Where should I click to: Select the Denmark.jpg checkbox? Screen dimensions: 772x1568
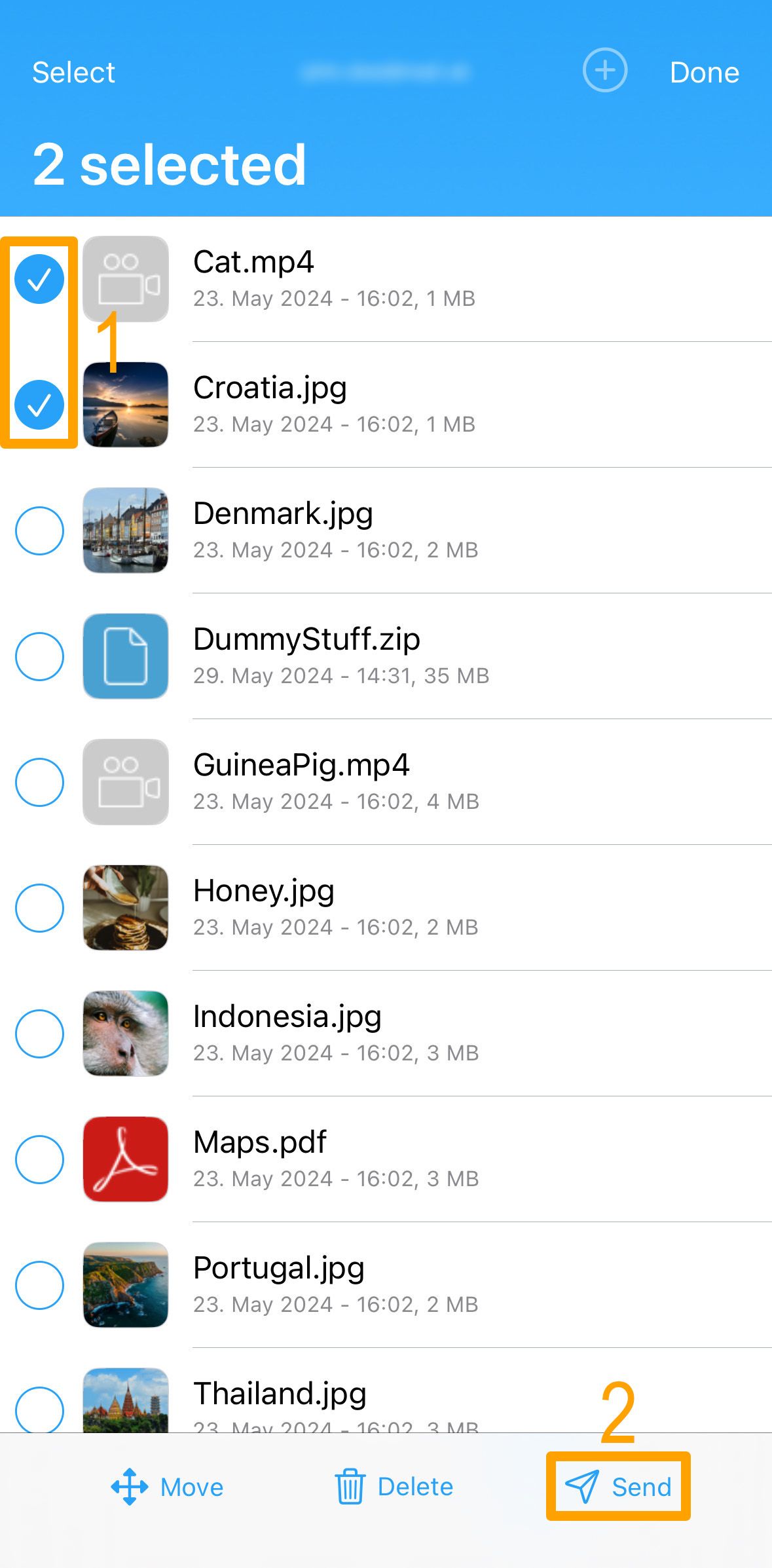click(x=39, y=531)
